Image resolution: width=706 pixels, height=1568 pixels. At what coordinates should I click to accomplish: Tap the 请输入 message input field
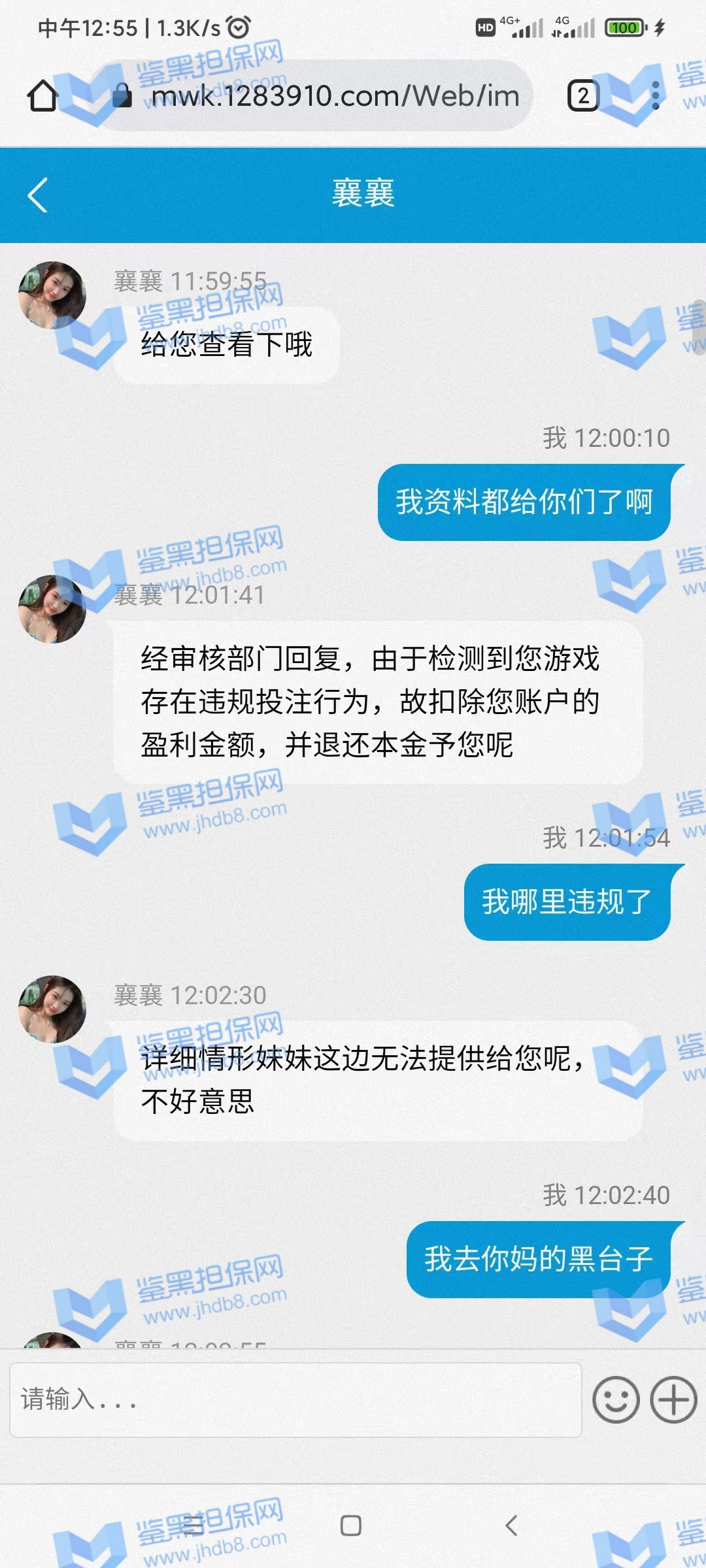[295, 1399]
